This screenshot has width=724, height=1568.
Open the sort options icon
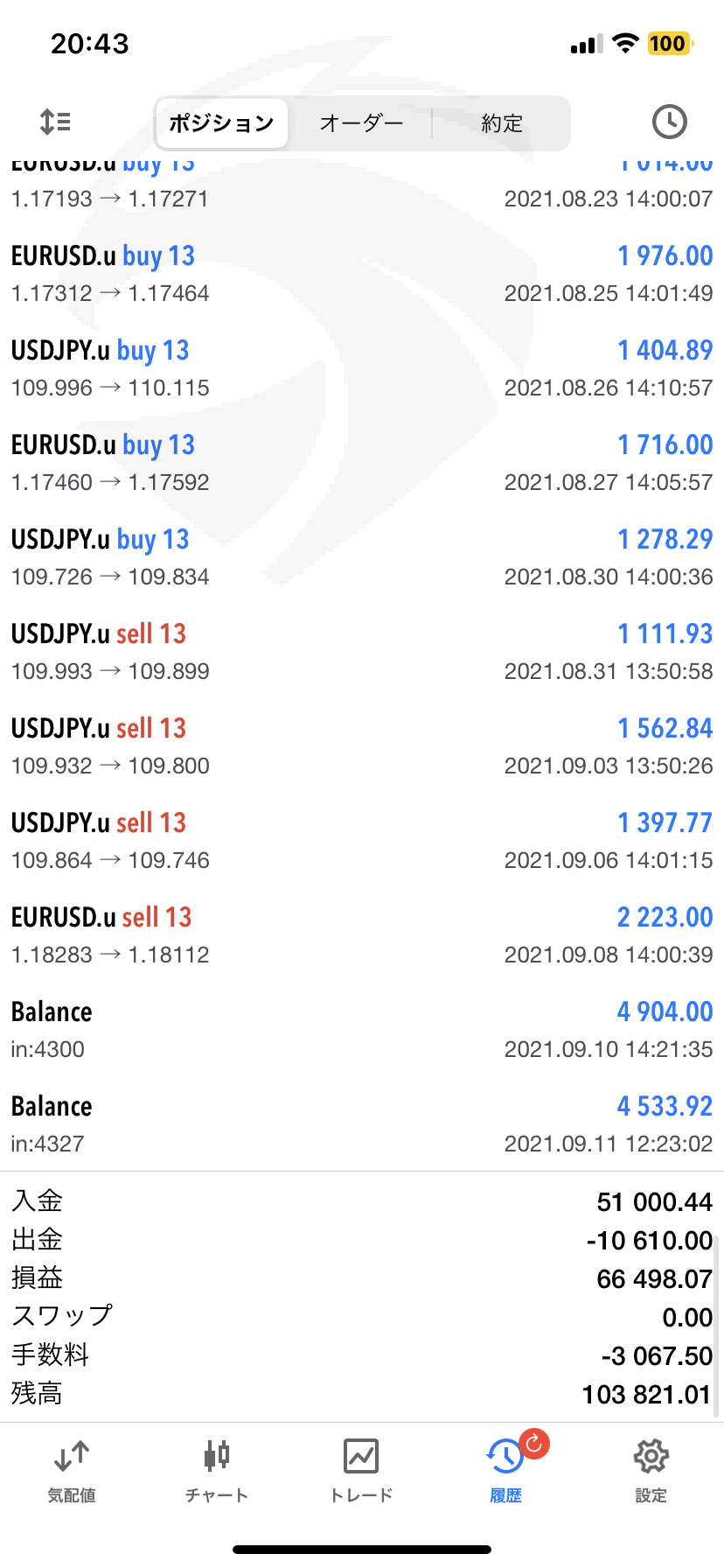[x=55, y=122]
